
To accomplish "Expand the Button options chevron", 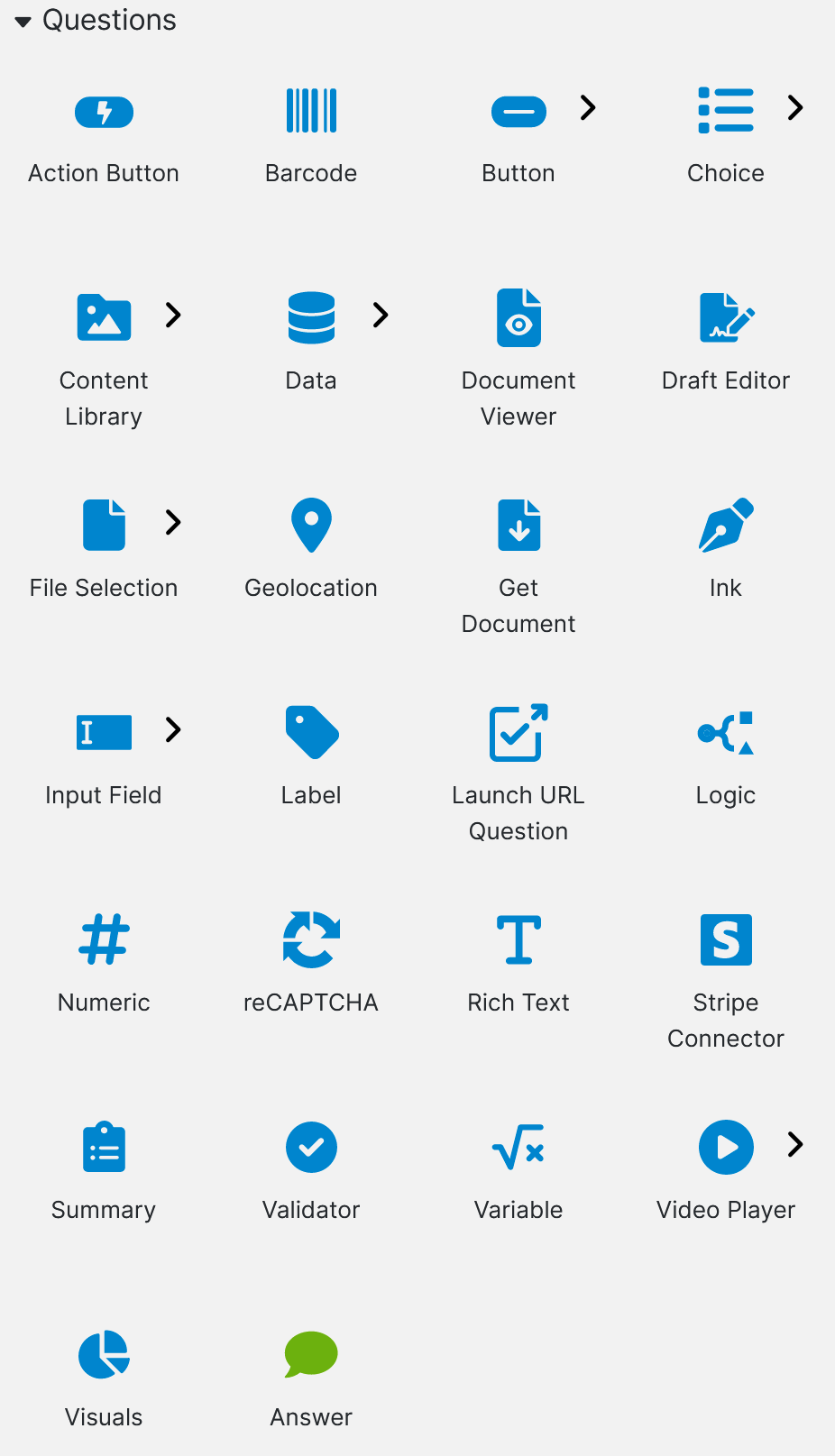I will coord(588,108).
